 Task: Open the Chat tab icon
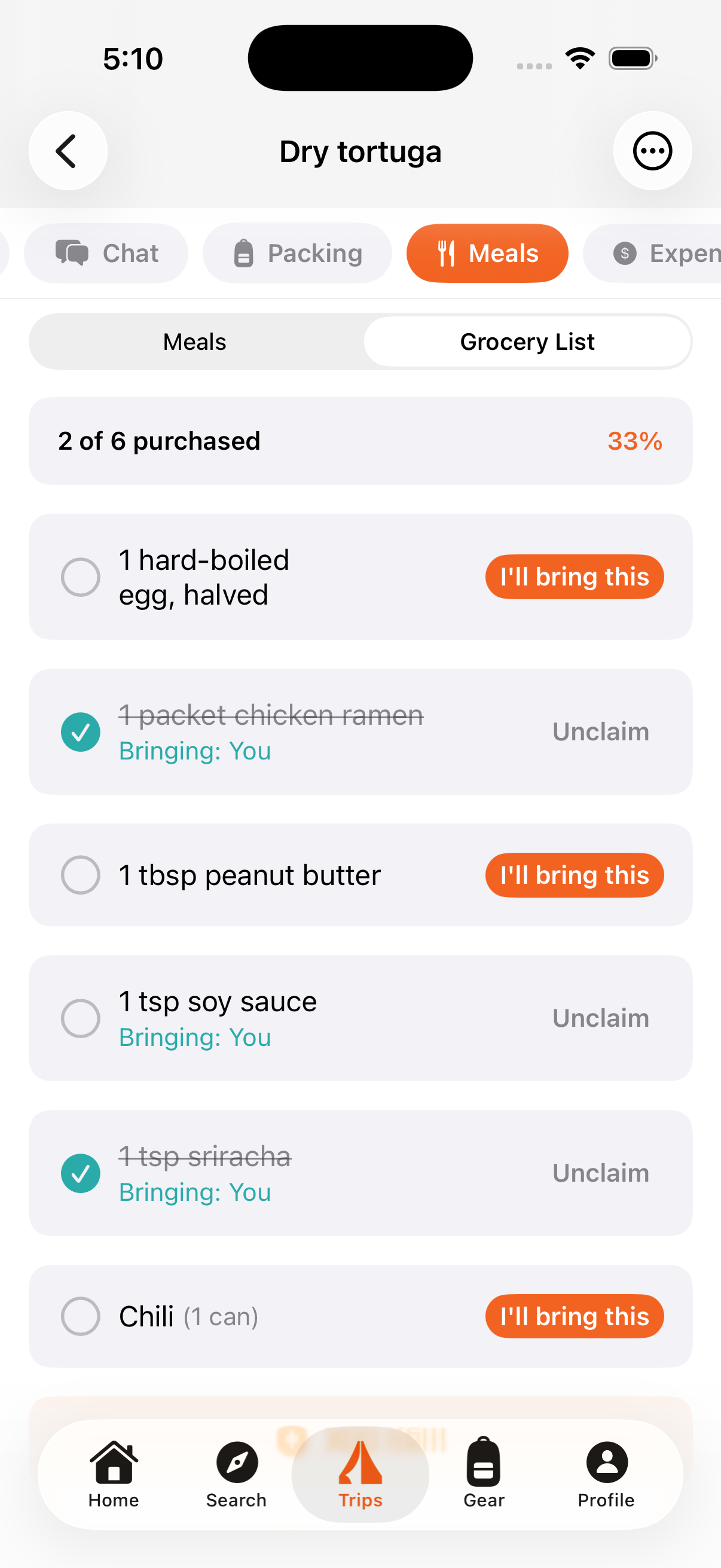click(x=72, y=252)
